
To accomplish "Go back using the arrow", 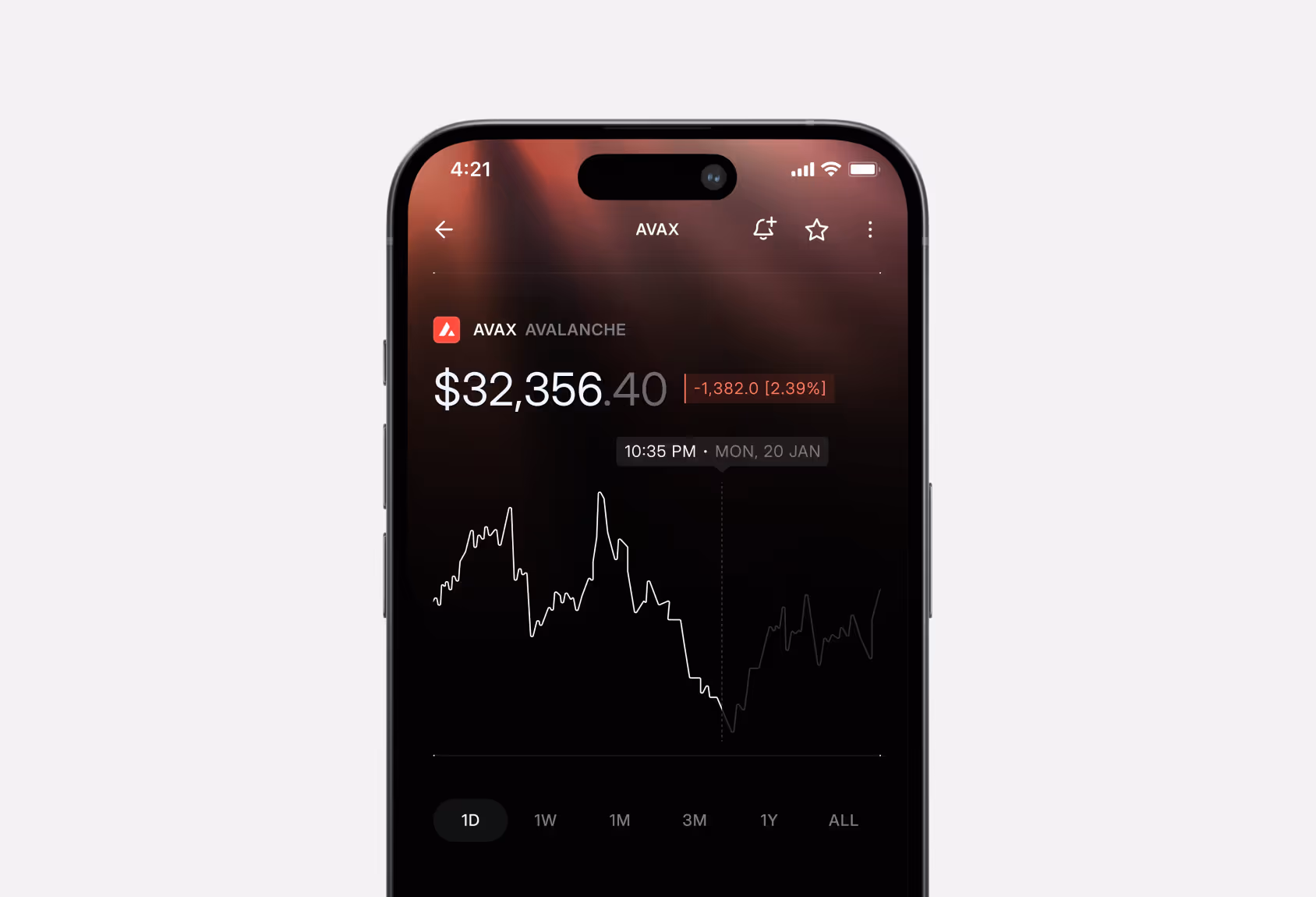I will (444, 229).
